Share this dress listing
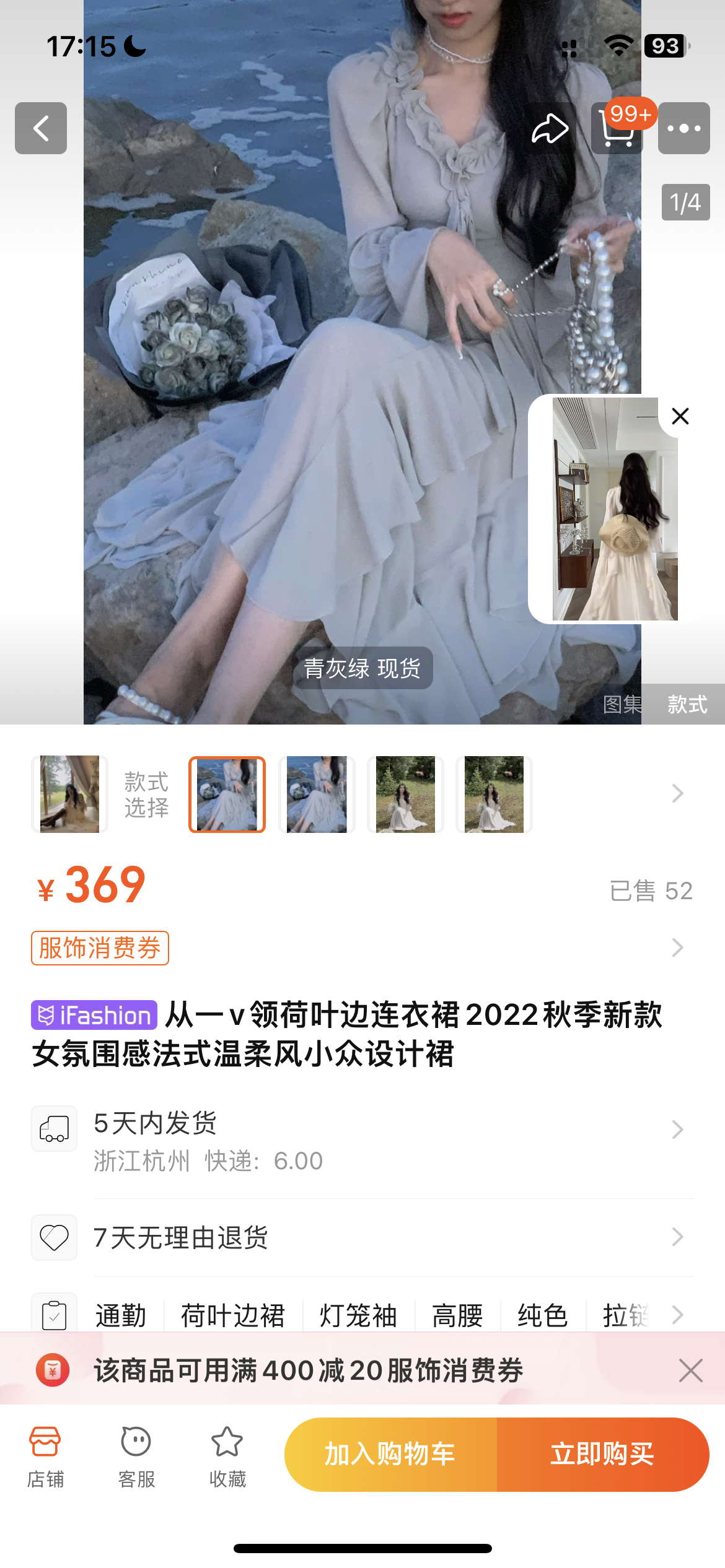The image size is (725, 1568). pos(550,129)
